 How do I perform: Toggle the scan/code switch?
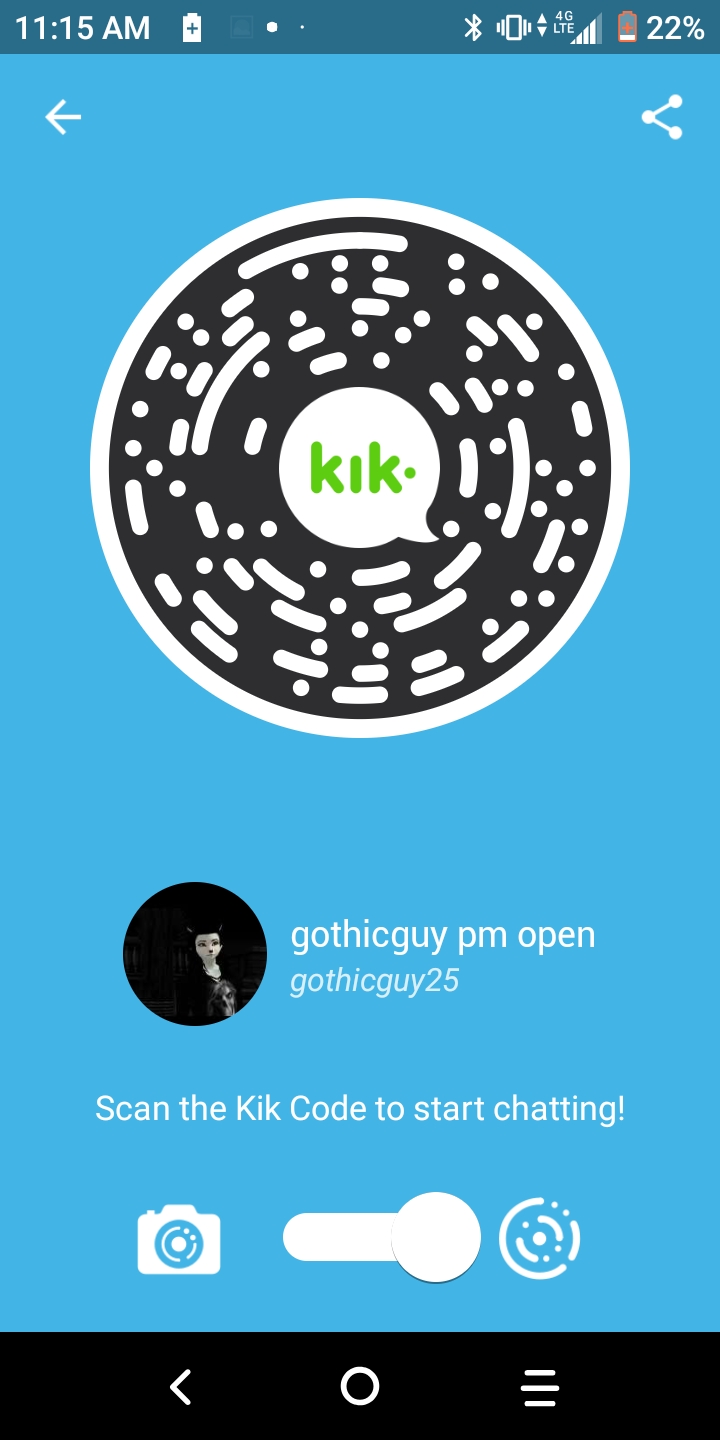coord(382,1238)
